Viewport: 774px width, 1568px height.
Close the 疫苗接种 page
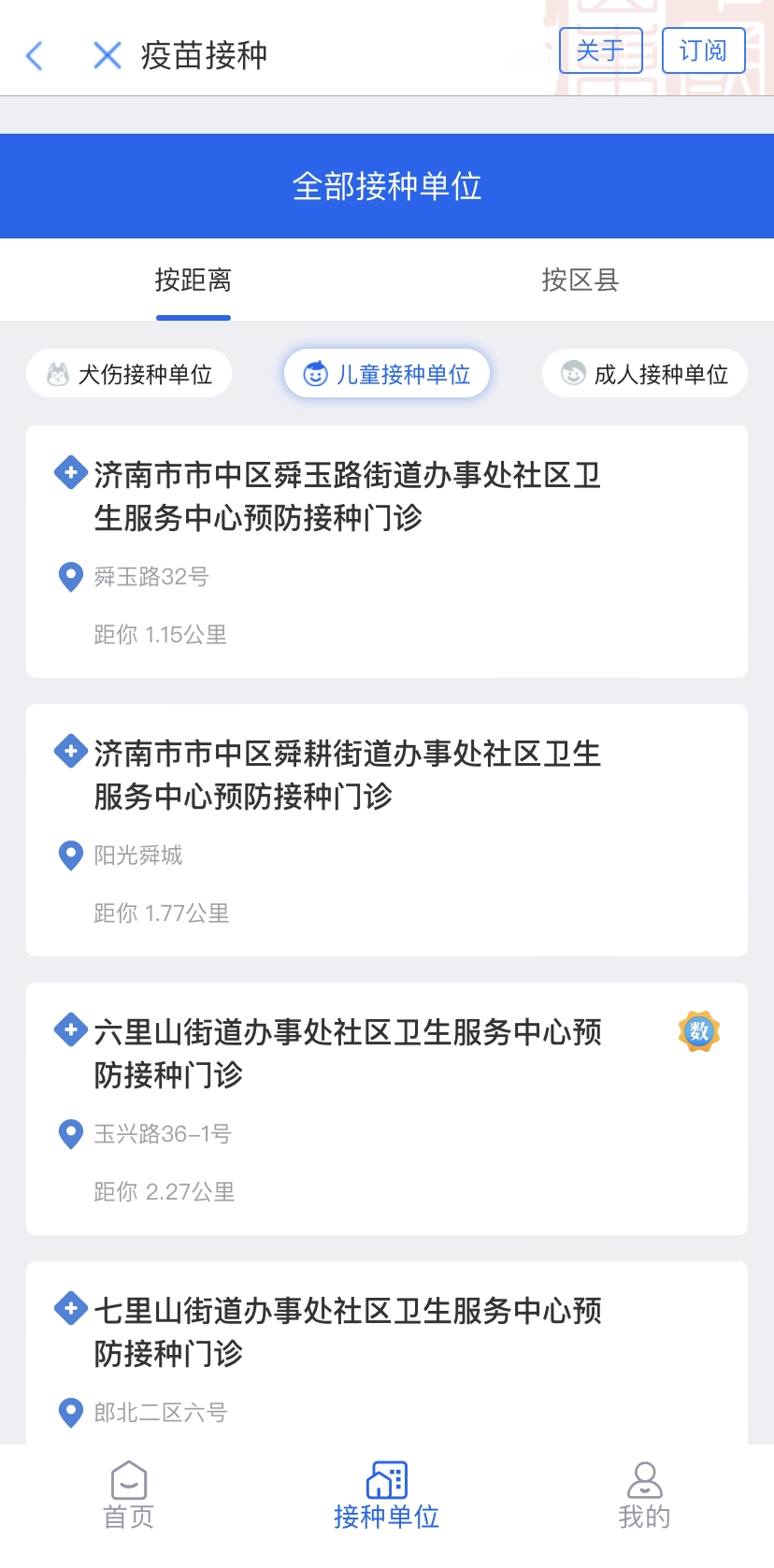point(107,56)
